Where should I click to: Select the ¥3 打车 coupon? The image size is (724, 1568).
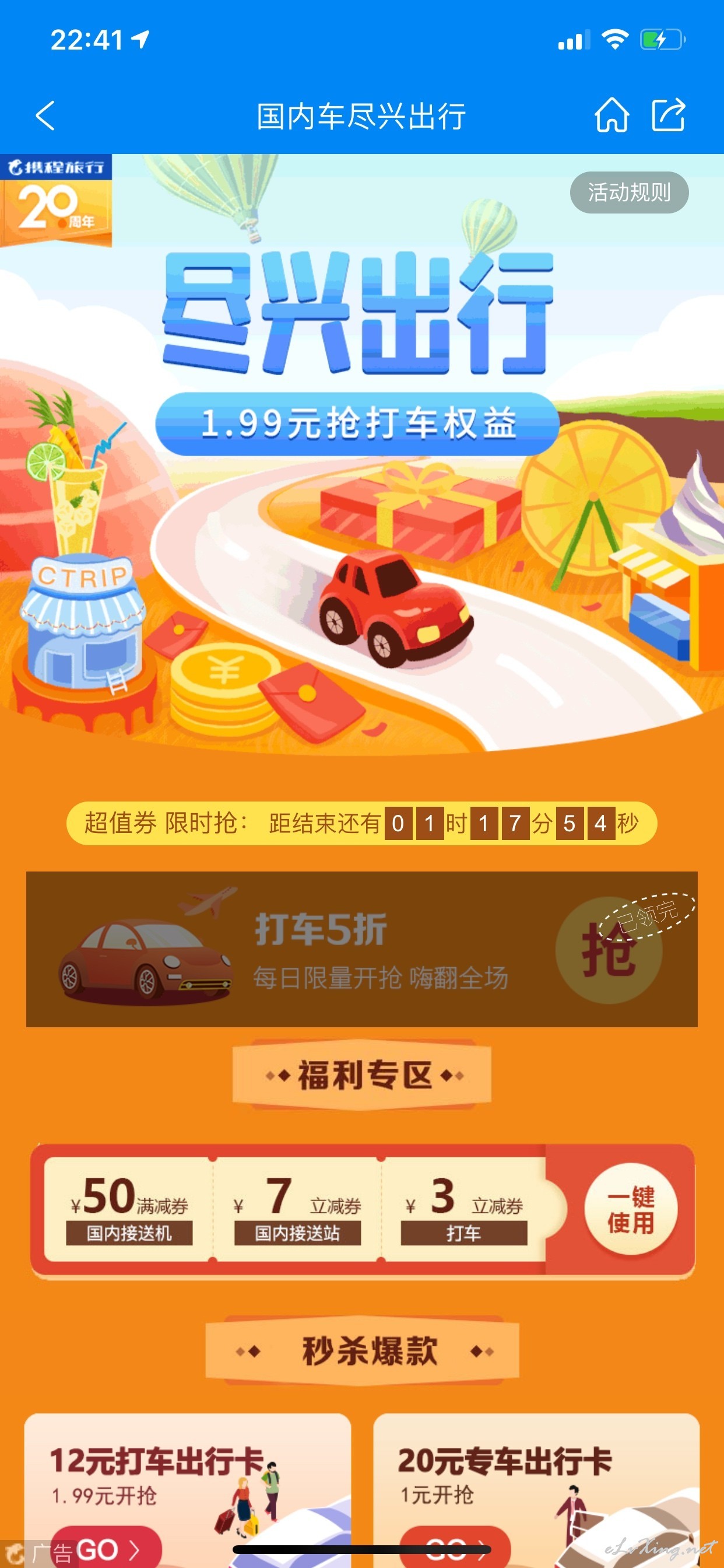click(463, 1209)
